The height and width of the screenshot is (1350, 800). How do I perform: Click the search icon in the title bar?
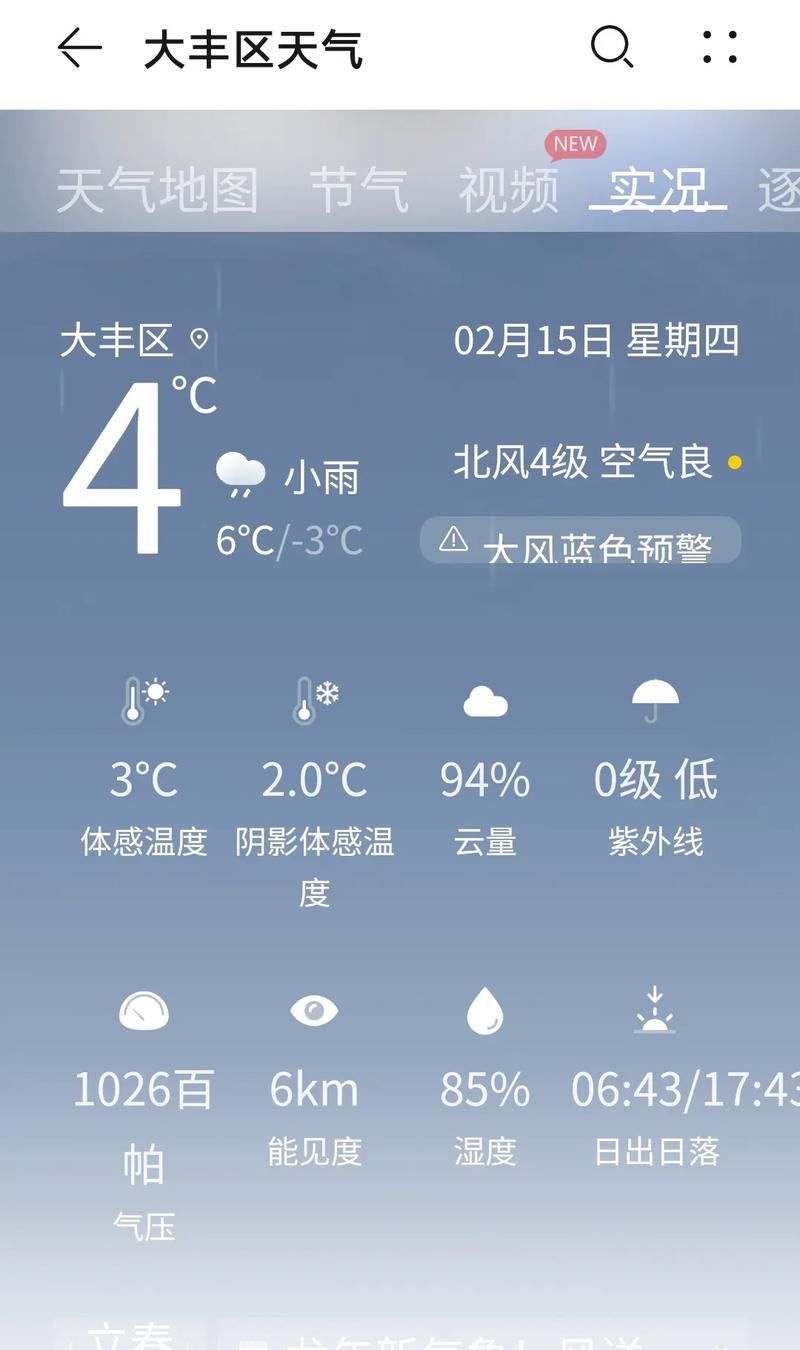613,47
